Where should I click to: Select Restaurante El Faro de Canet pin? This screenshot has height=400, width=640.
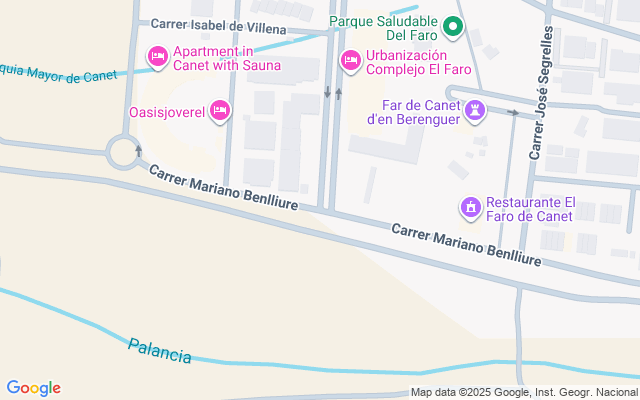(470, 208)
